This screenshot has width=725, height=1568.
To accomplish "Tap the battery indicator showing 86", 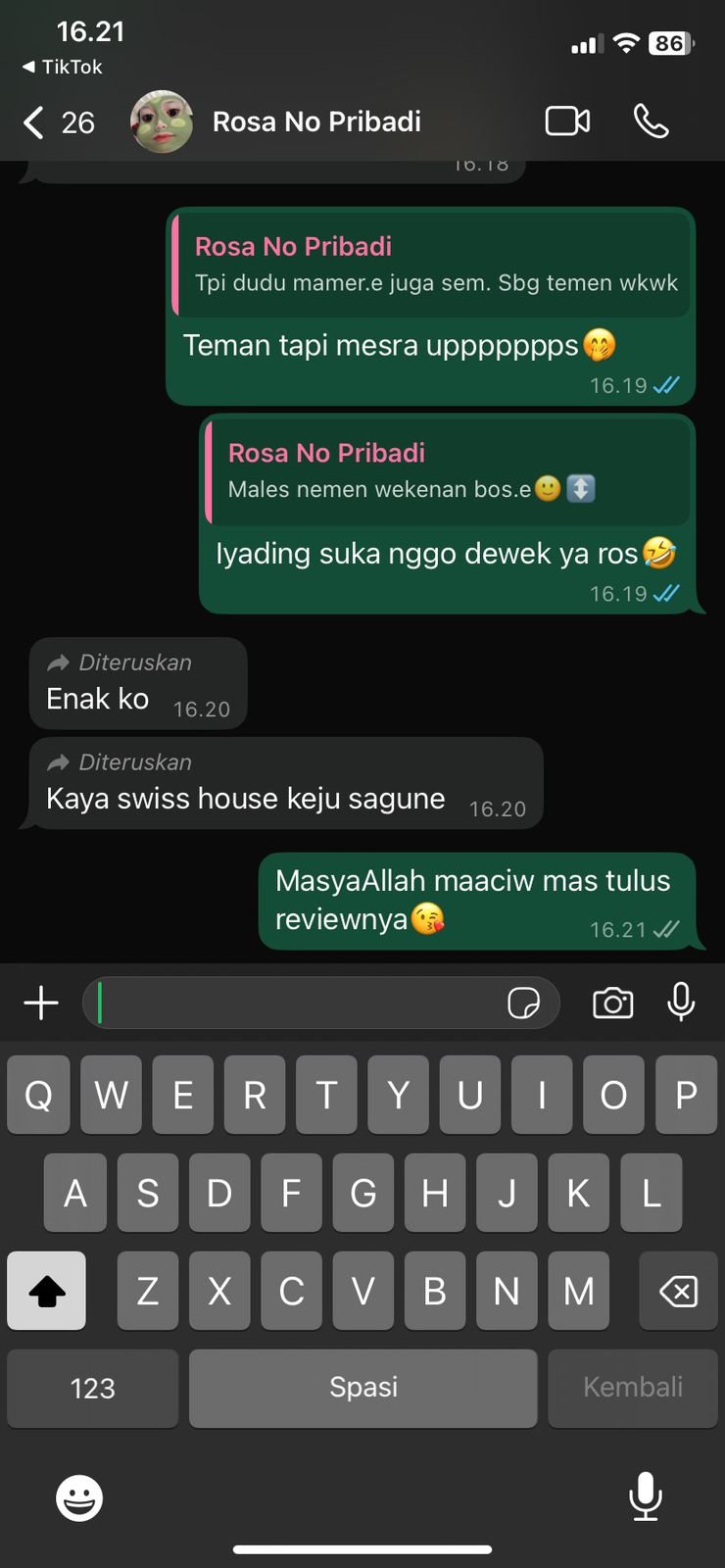I will [670, 43].
